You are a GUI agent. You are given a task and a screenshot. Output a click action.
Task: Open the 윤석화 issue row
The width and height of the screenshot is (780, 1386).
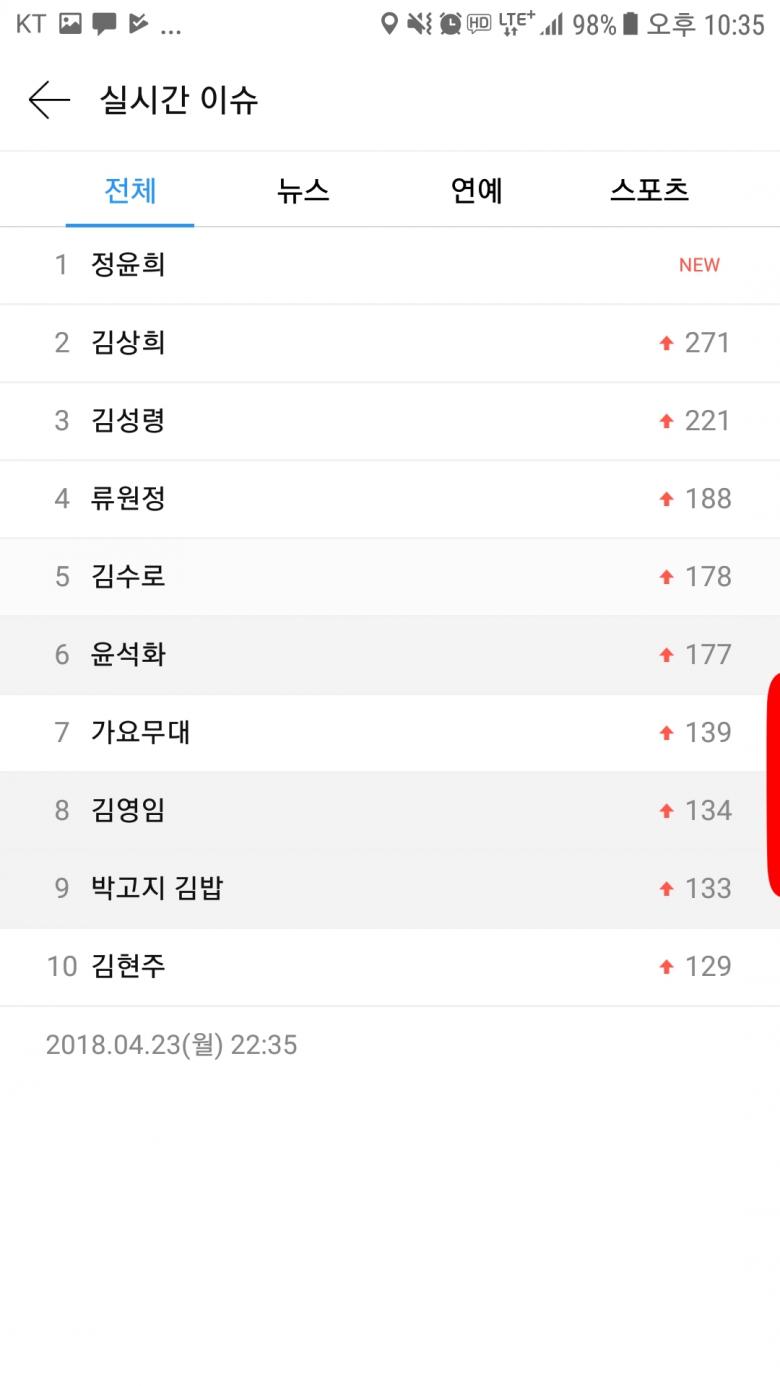coord(390,655)
